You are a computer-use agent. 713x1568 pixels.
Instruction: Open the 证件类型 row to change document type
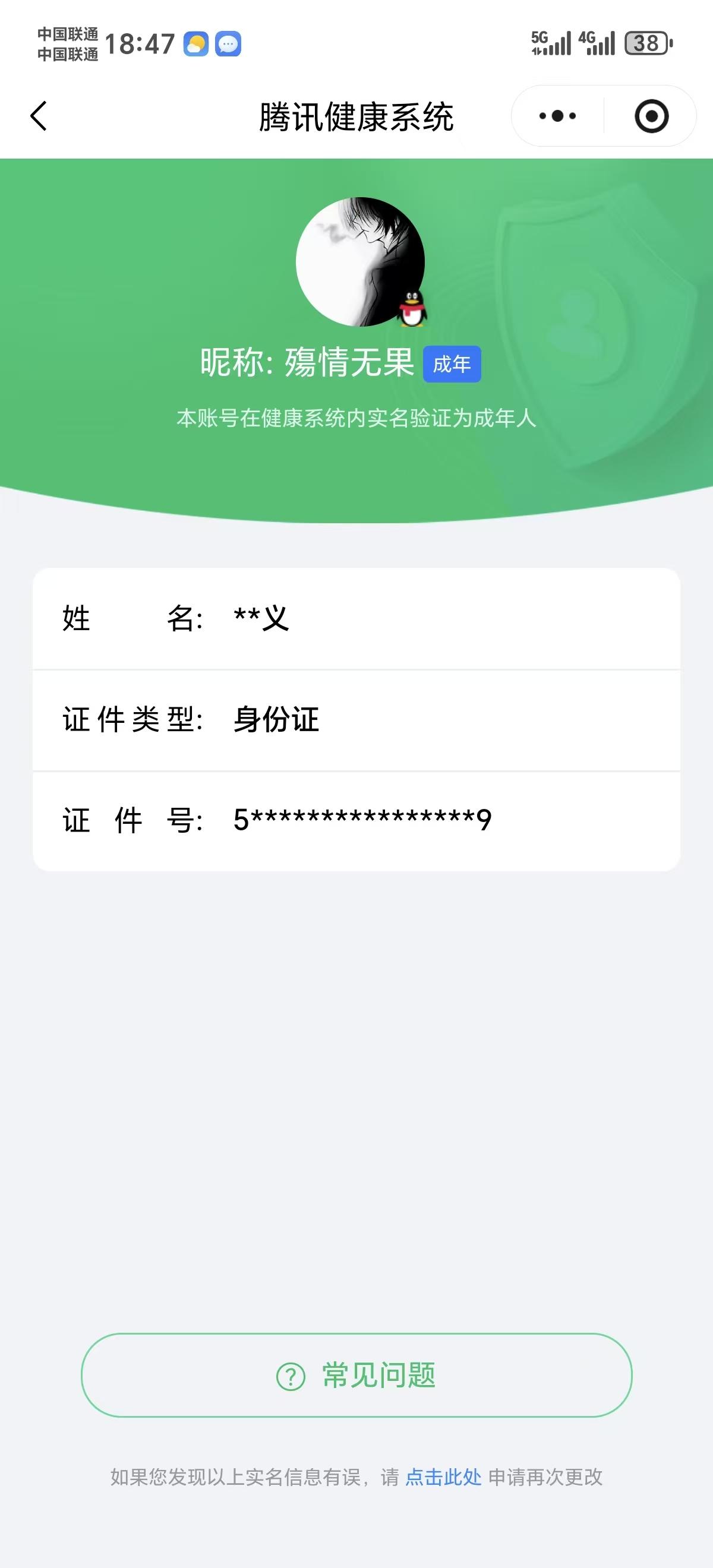click(x=356, y=719)
